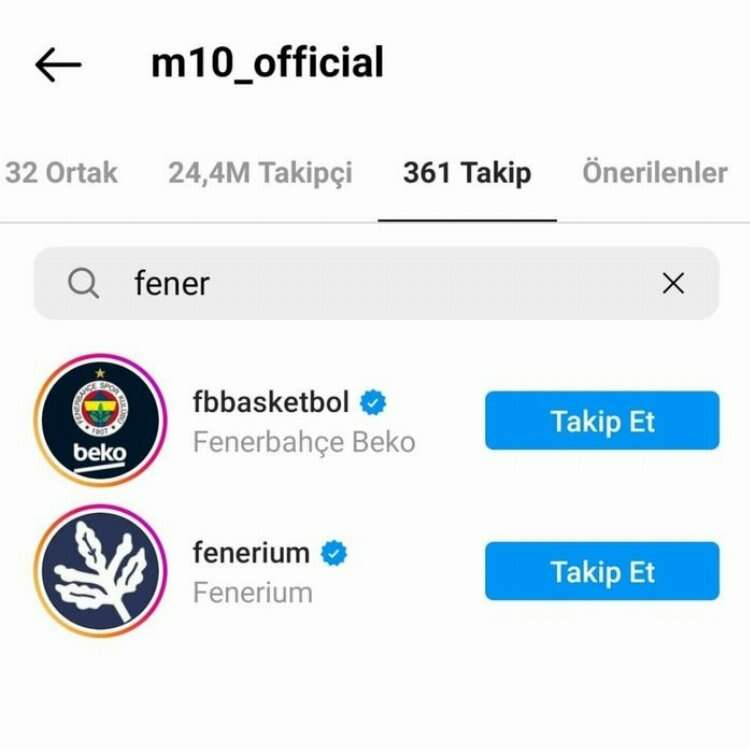Switch to the 32 Ortak tab
The height and width of the screenshot is (750, 750).
click(x=61, y=173)
